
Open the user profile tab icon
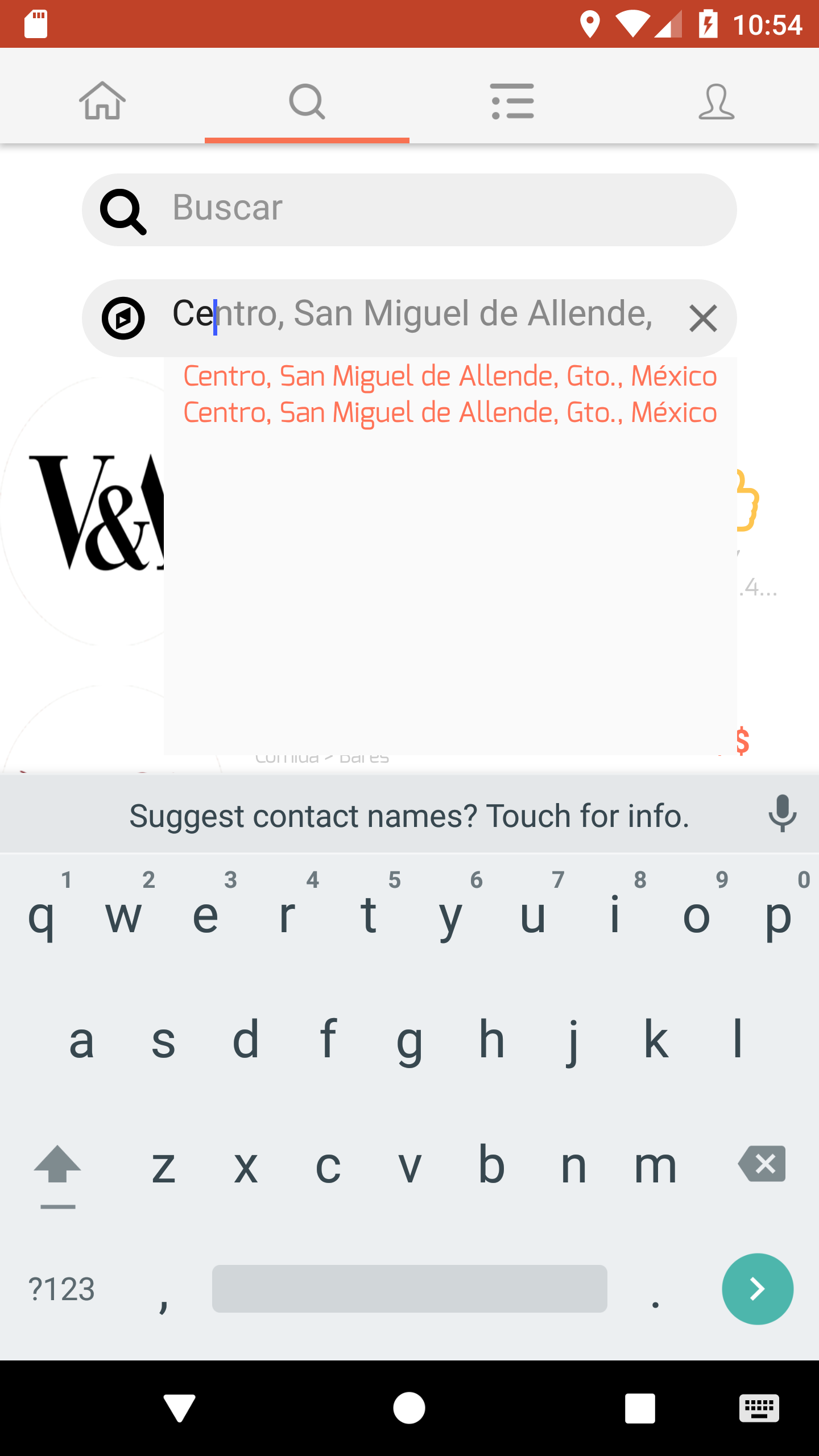(716, 101)
